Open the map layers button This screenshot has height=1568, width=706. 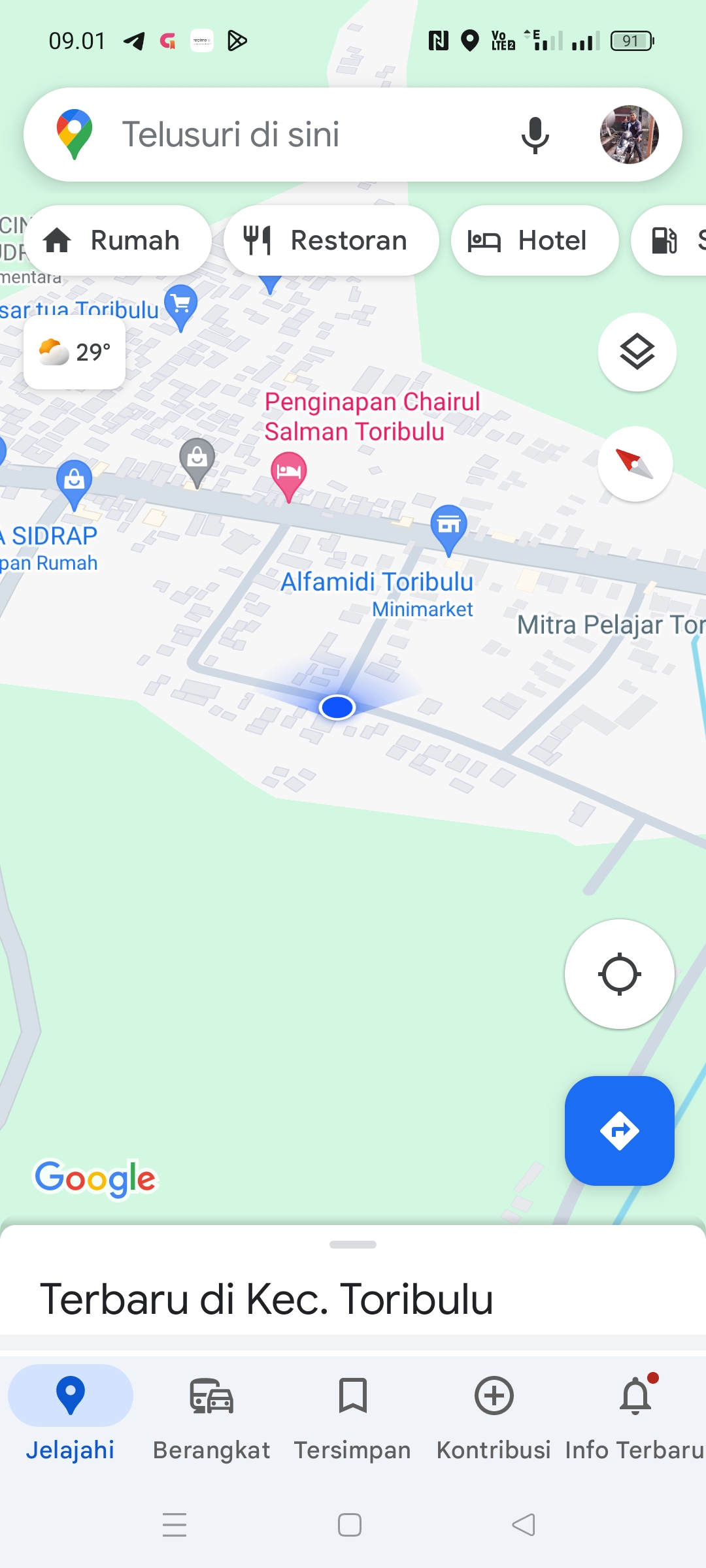click(x=637, y=352)
